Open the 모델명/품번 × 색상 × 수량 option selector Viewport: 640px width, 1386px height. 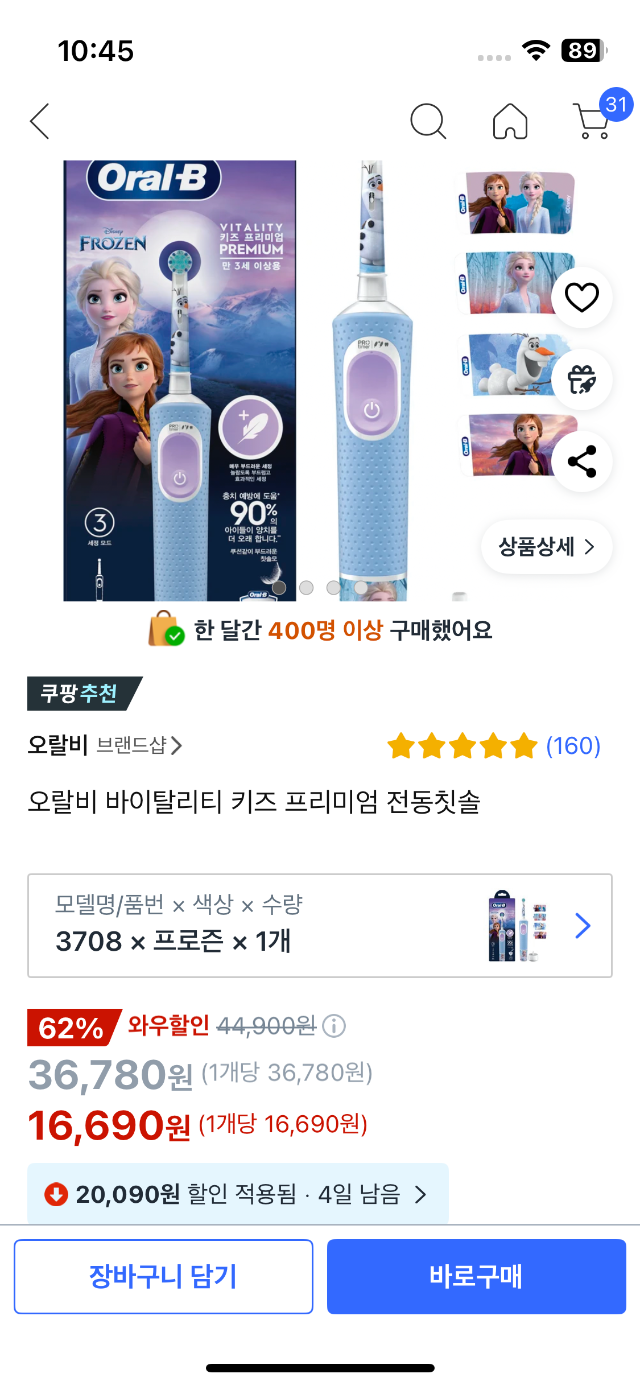click(320, 925)
